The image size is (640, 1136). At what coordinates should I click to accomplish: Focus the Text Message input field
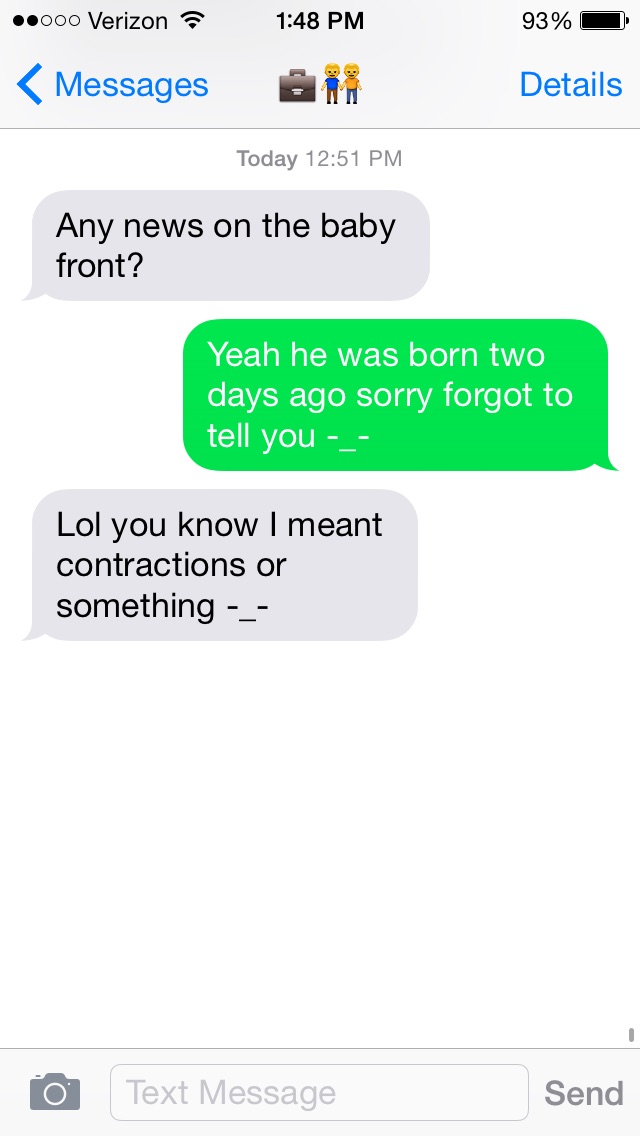click(x=318, y=1092)
